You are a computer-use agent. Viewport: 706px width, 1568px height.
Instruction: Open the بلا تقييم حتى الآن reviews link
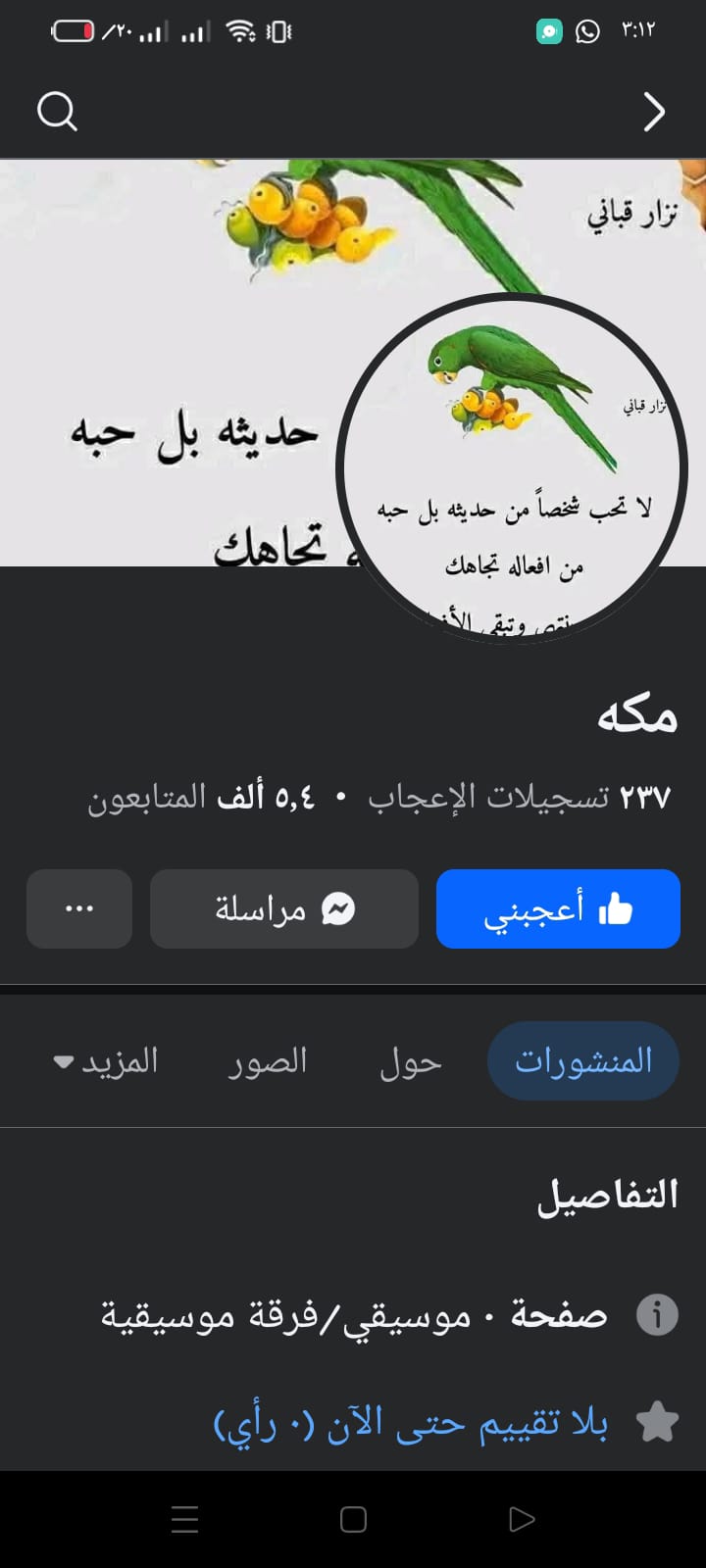[x=410, y=1423]
